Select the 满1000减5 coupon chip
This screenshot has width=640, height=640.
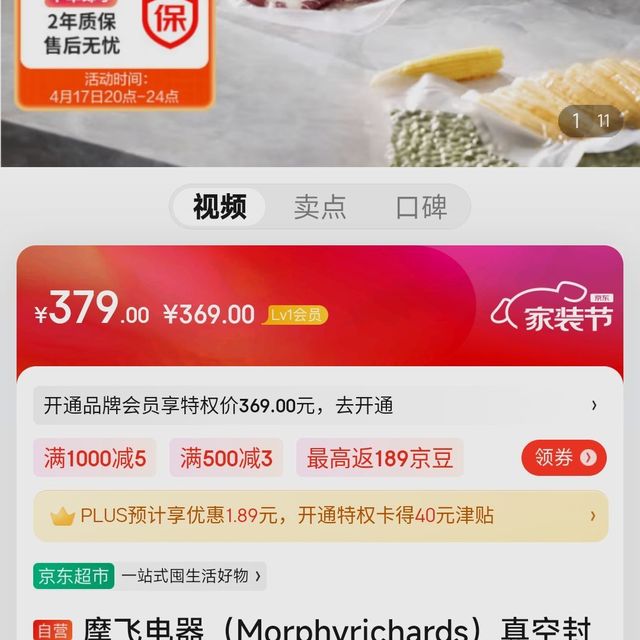tap(95, 459)
